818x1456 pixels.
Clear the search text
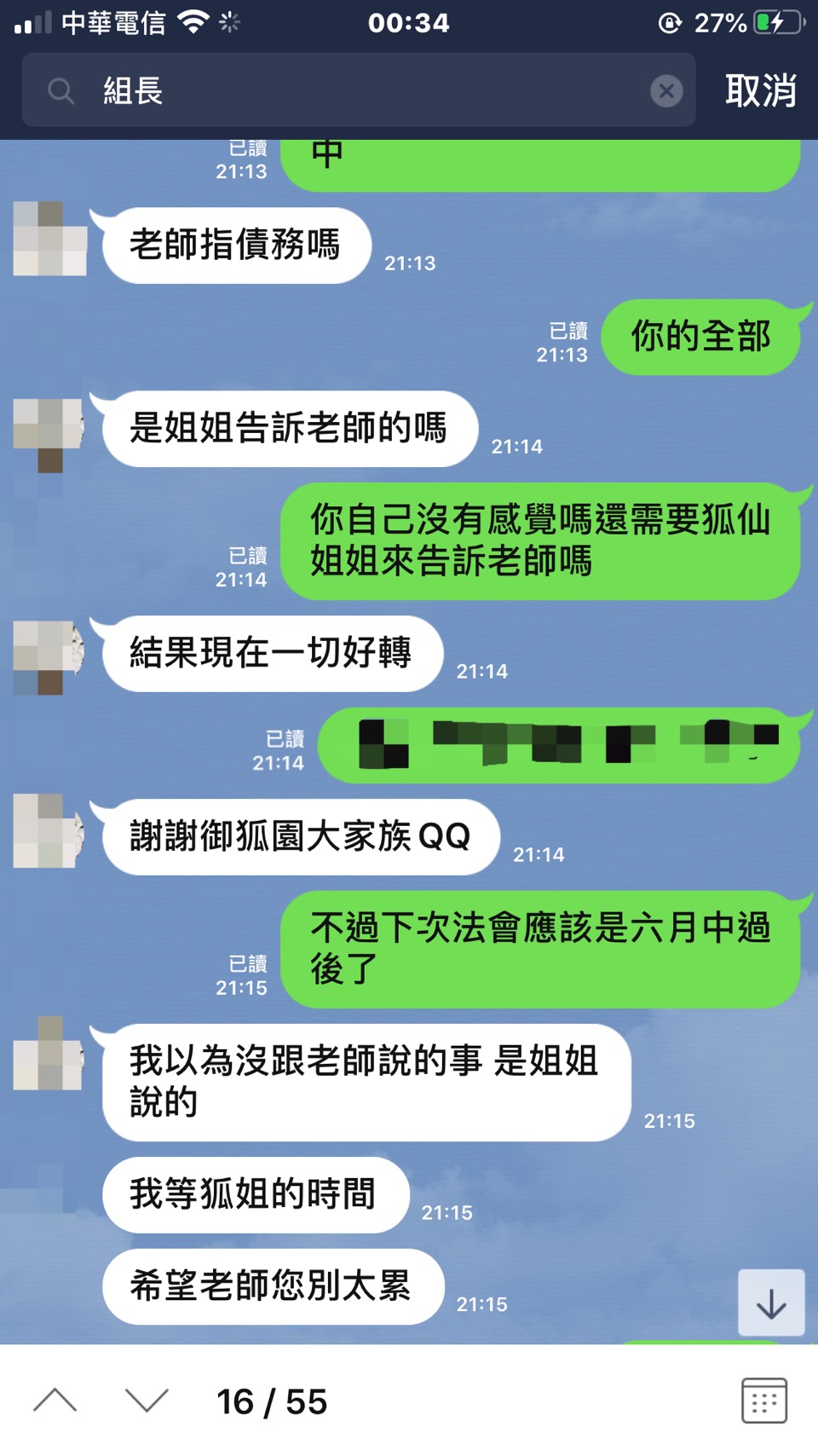tap(666, 90)
